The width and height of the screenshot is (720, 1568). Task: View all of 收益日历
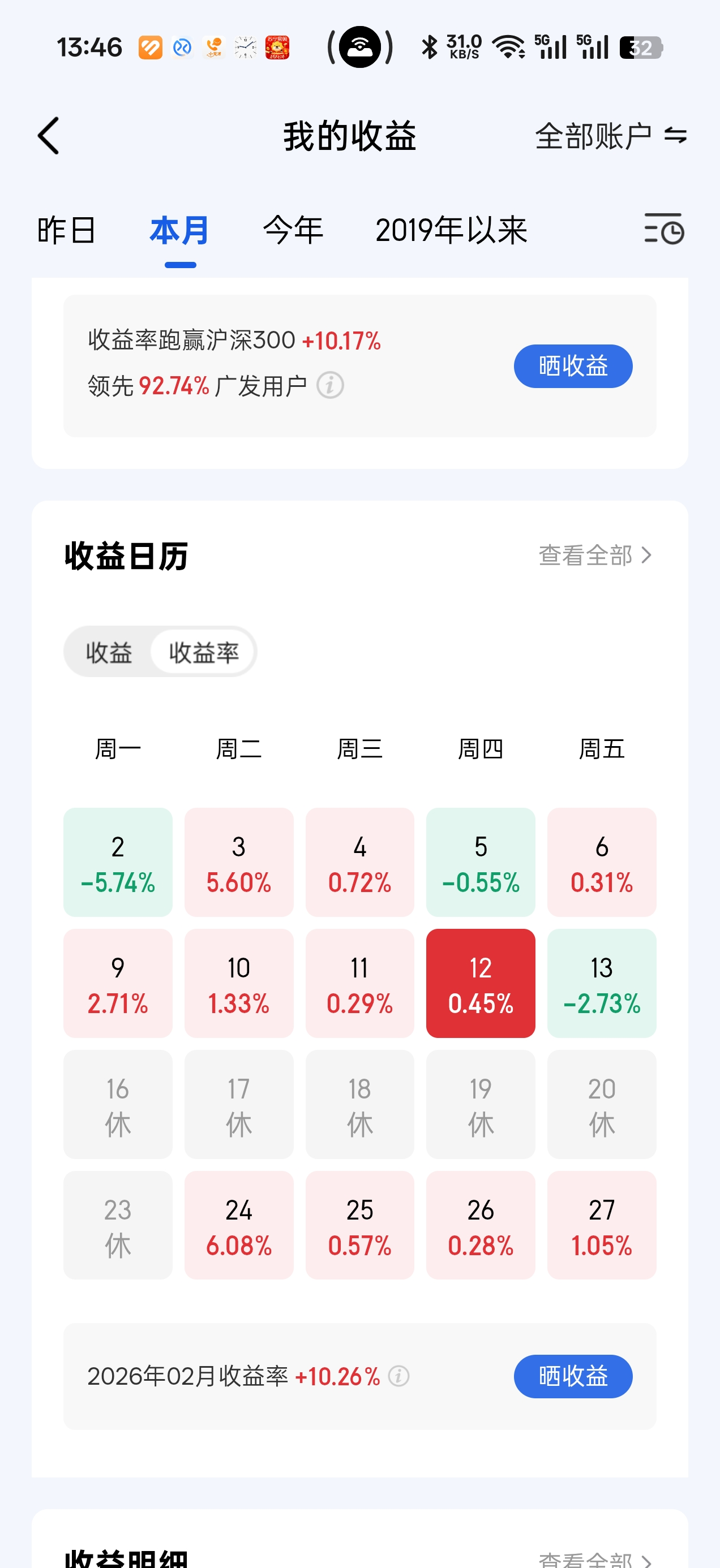(x=594, y=555)
